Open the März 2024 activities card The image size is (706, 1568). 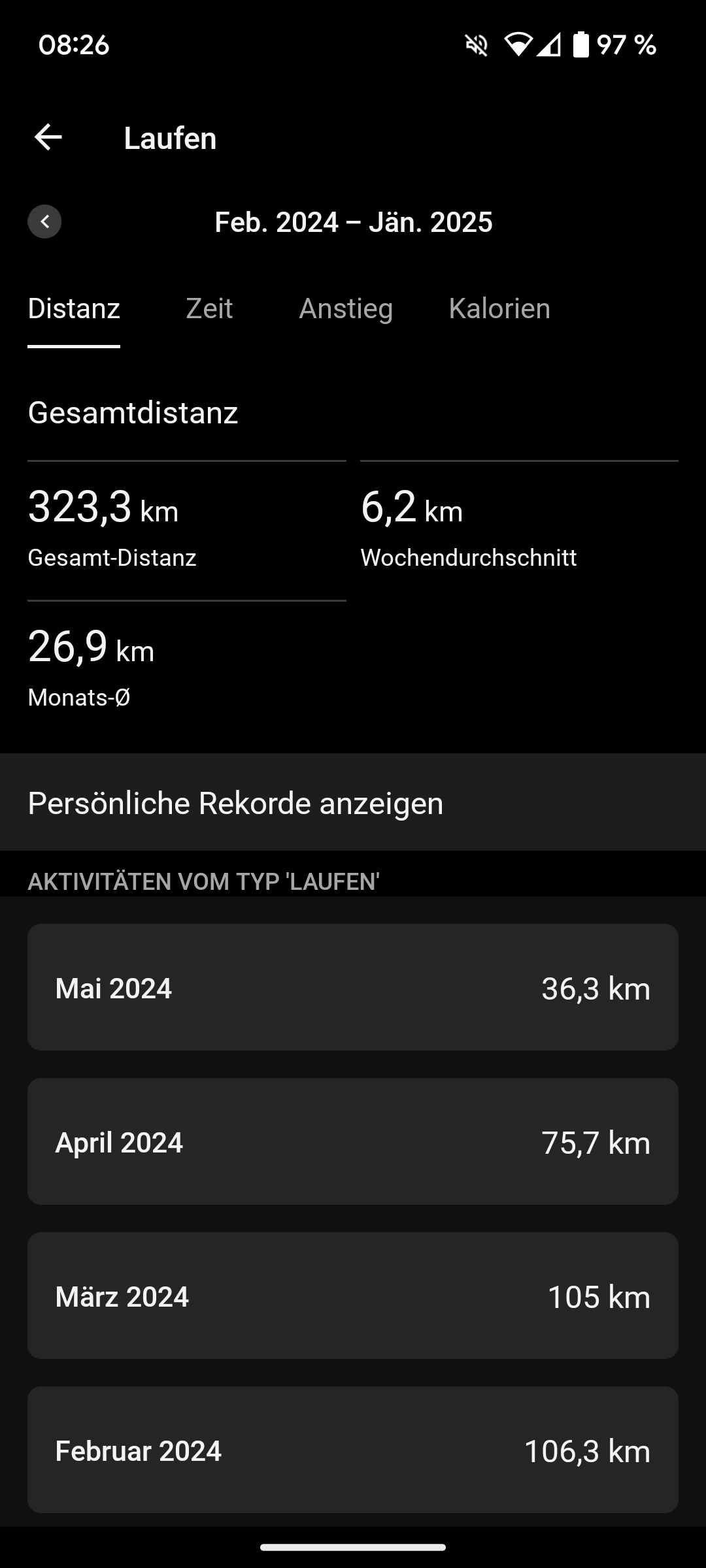353,1296
